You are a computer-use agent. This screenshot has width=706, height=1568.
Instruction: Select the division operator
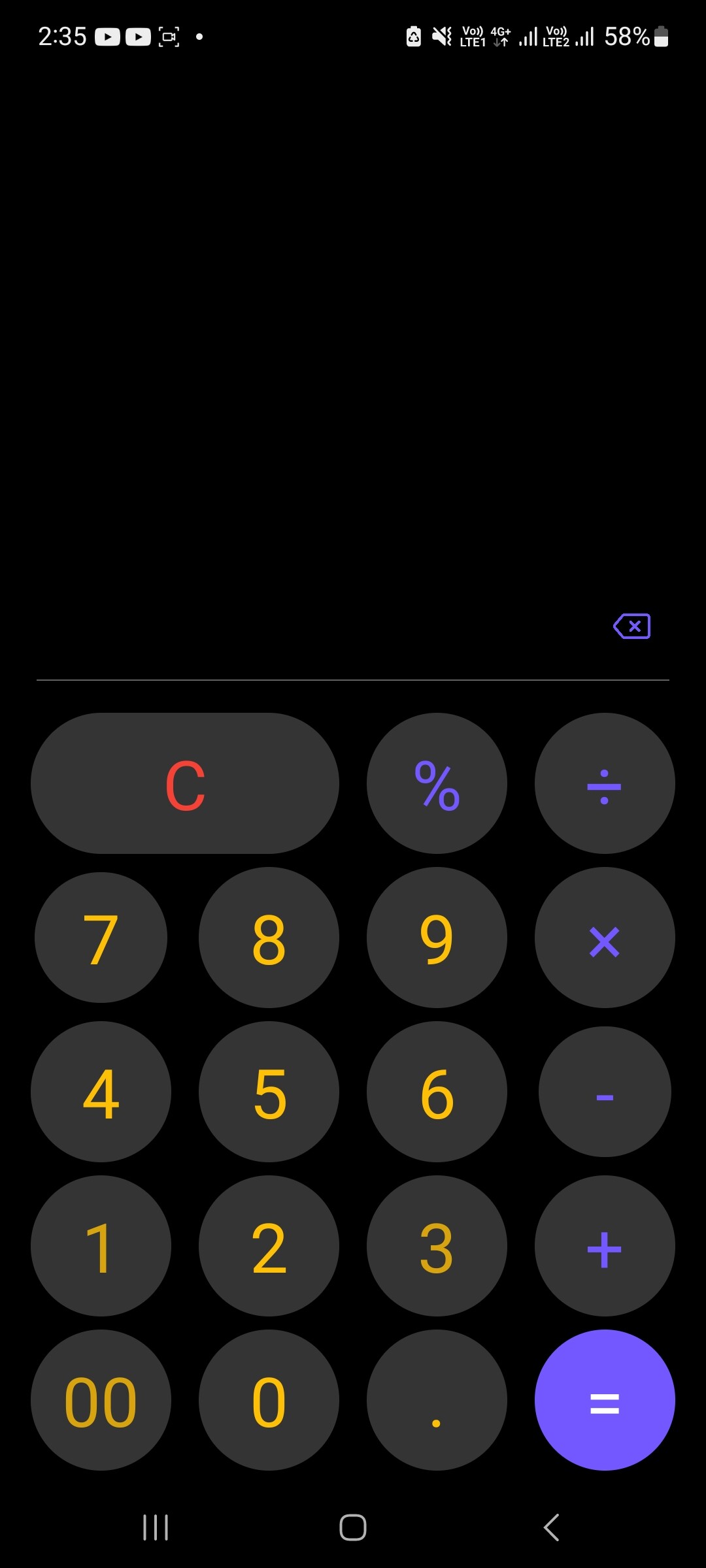[x=605, y=783]
